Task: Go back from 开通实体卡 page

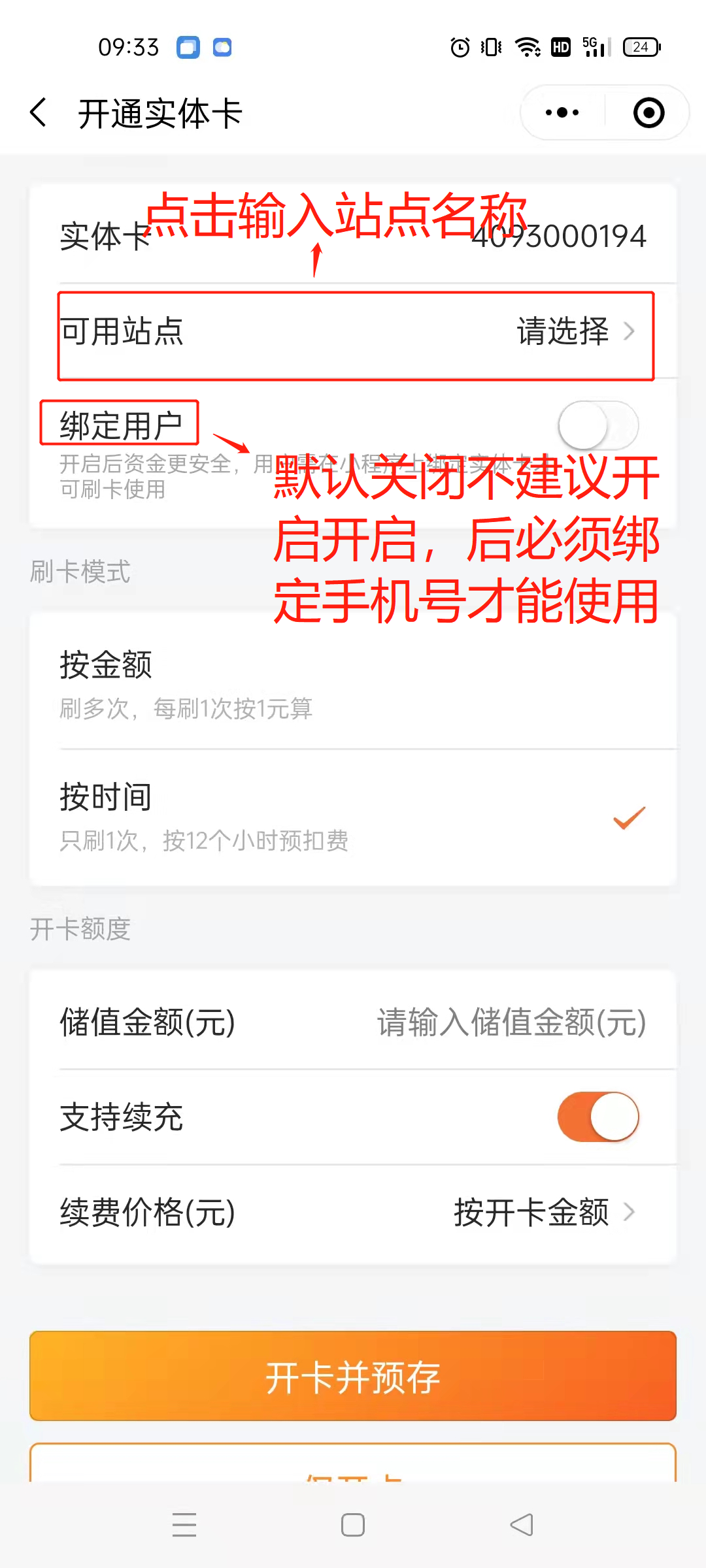Action: (39, 112)
